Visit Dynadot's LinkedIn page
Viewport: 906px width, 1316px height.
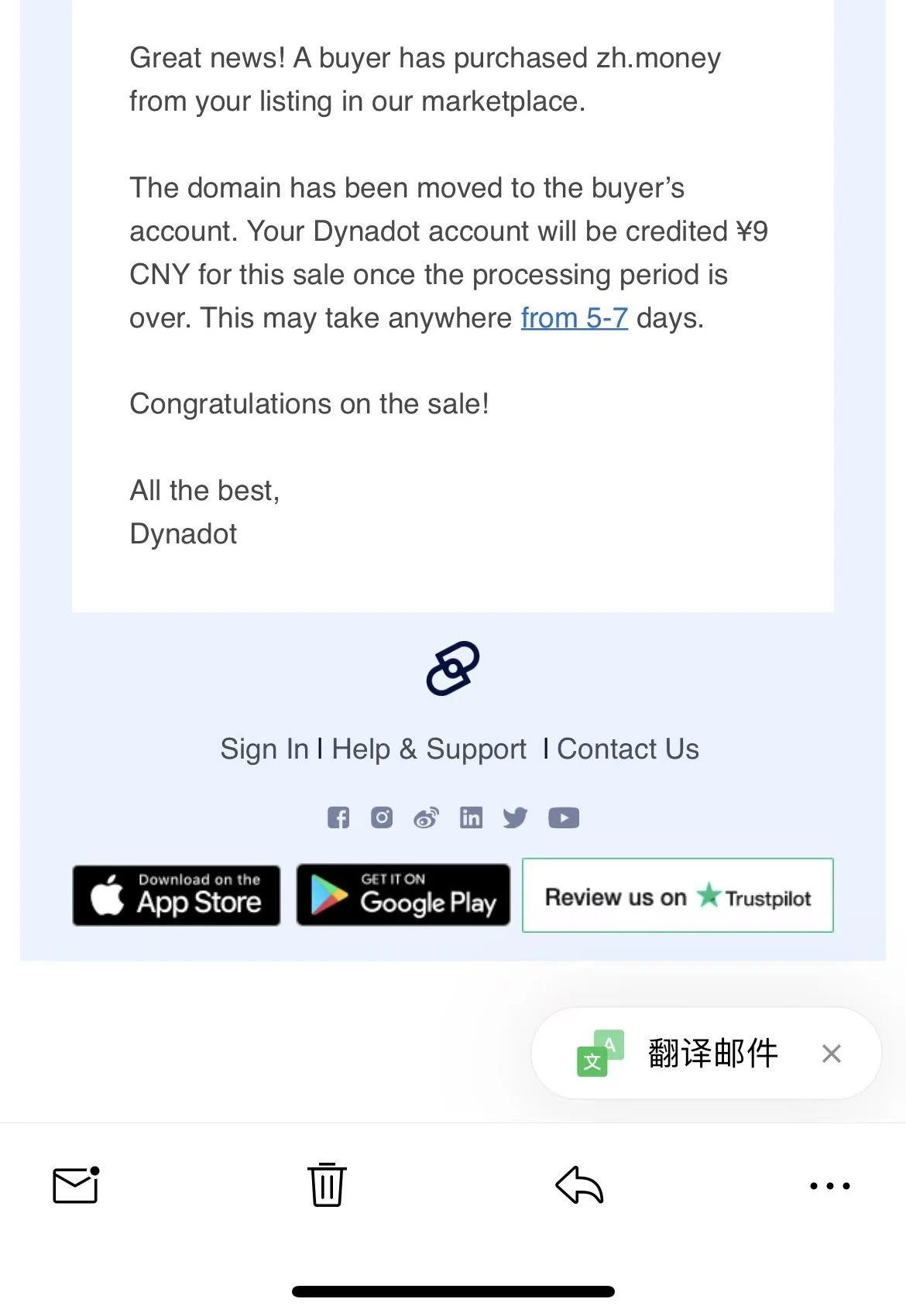[x=471, y=817]
